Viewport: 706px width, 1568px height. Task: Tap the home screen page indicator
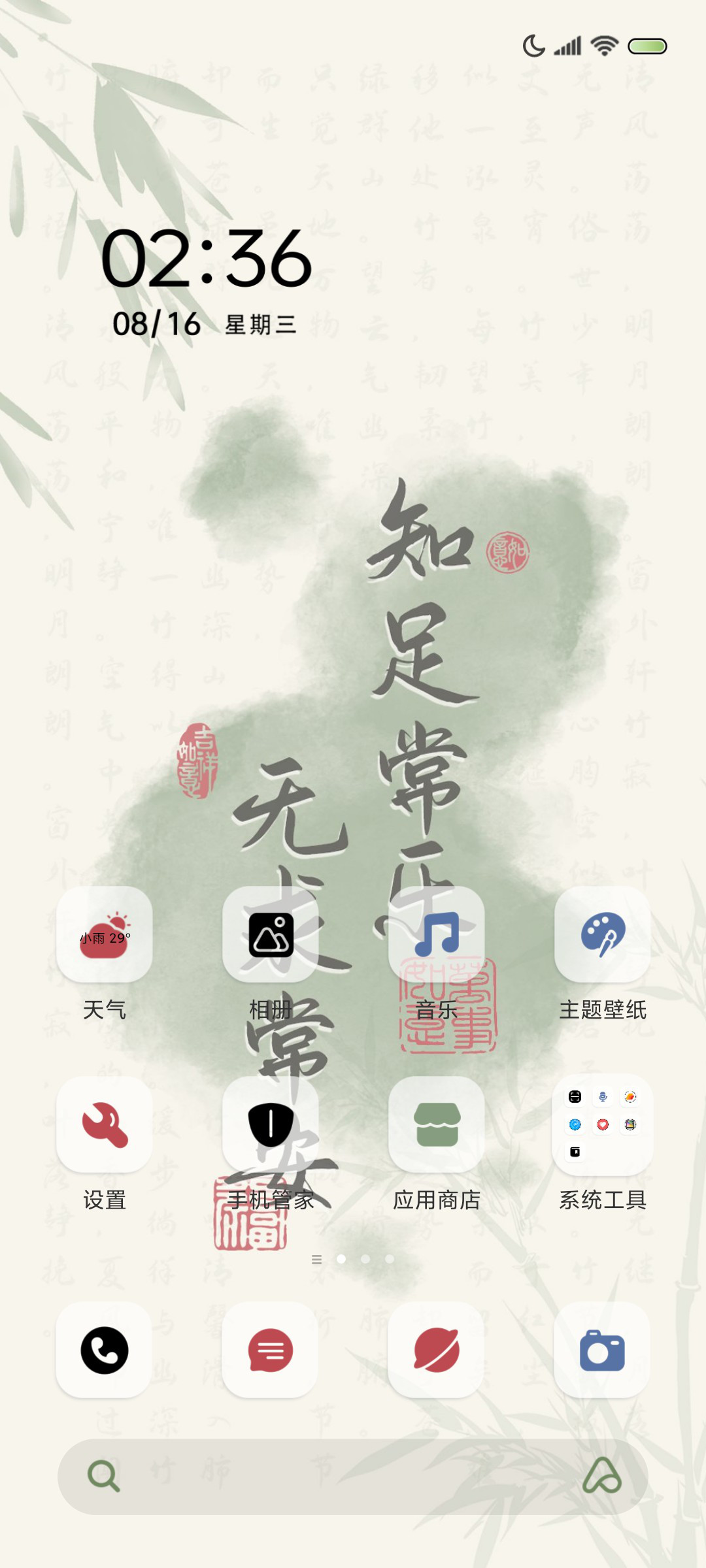(353, 1259)
